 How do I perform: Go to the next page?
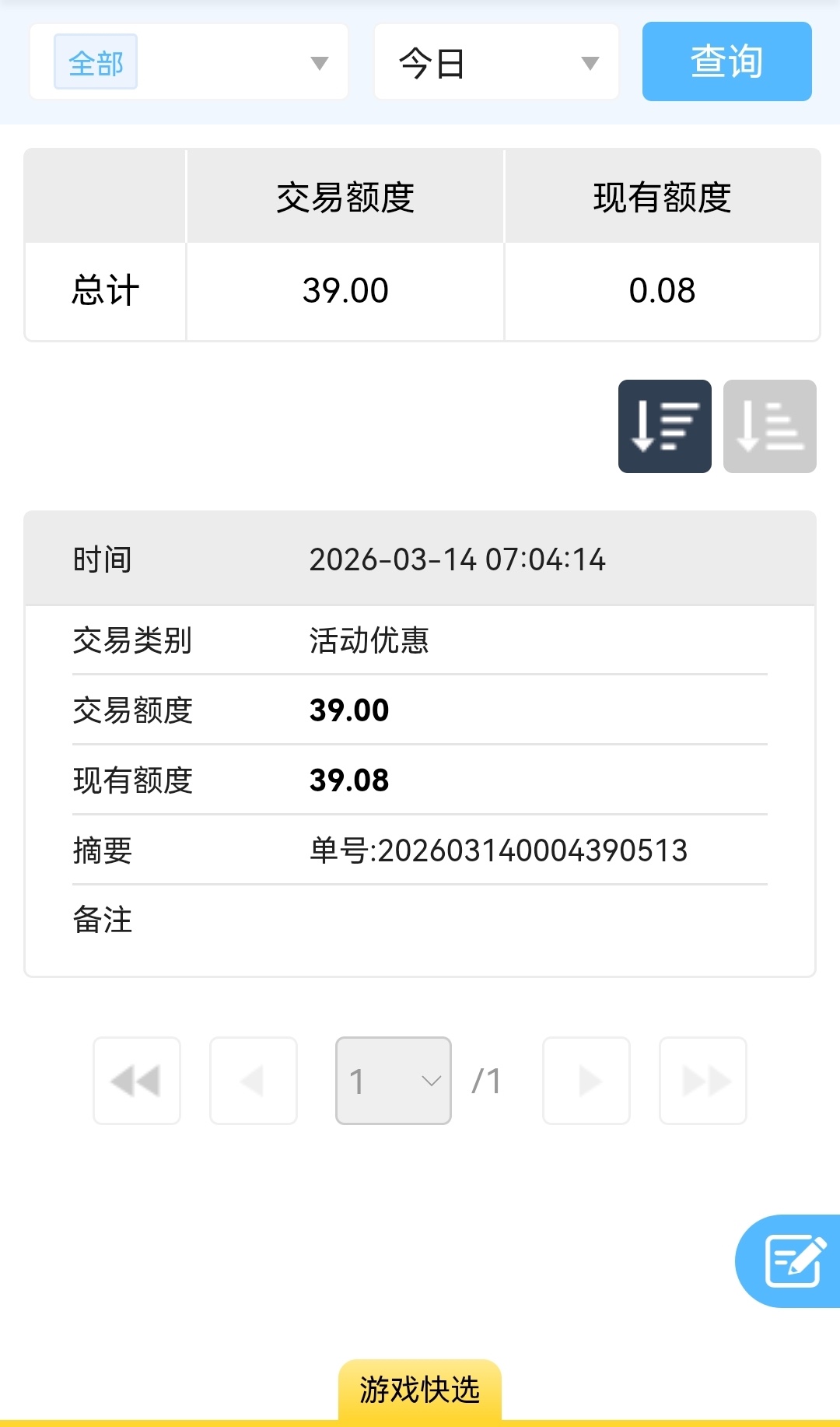click(586, 1081)
